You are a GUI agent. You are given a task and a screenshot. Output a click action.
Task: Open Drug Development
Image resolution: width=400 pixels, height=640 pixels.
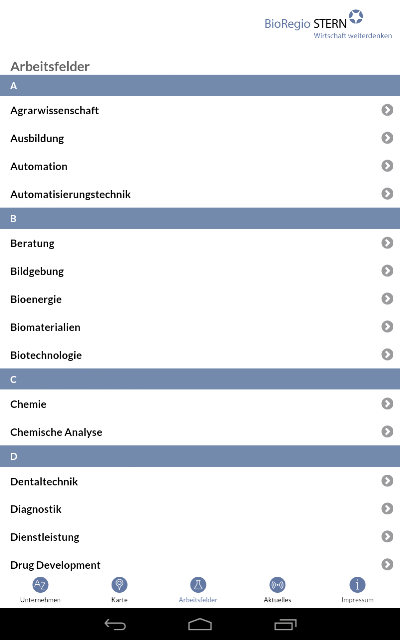pos(200,564)
